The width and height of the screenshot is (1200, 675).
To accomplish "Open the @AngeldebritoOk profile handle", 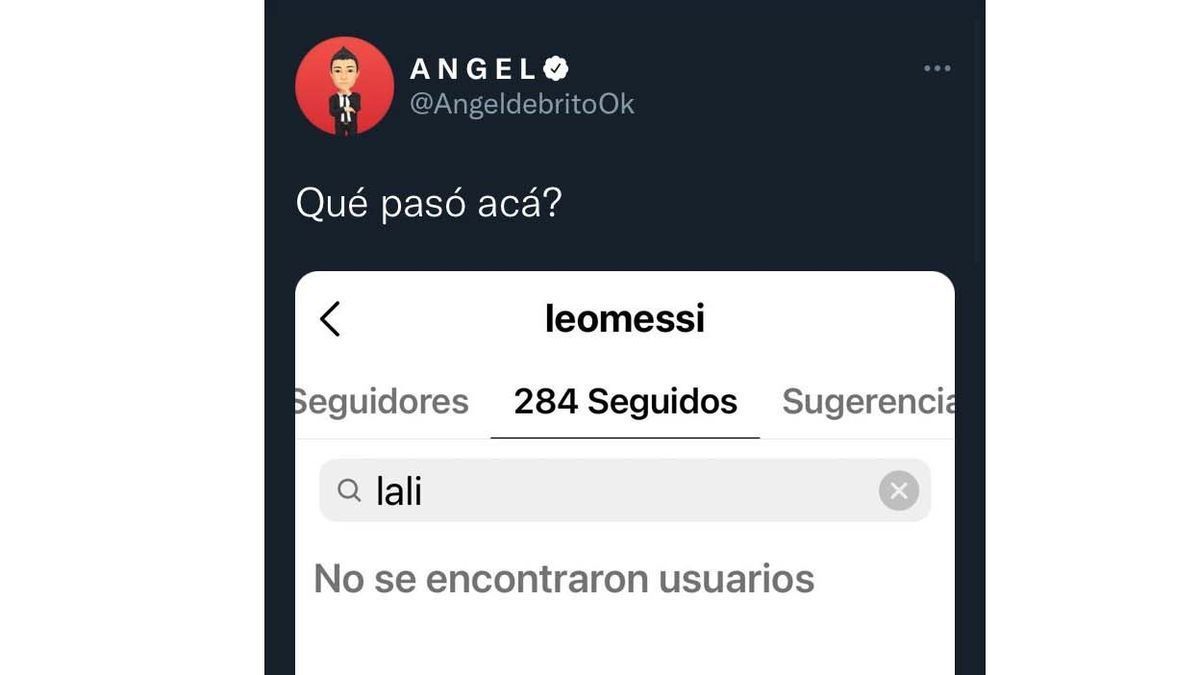I will (x=521, y=104).
